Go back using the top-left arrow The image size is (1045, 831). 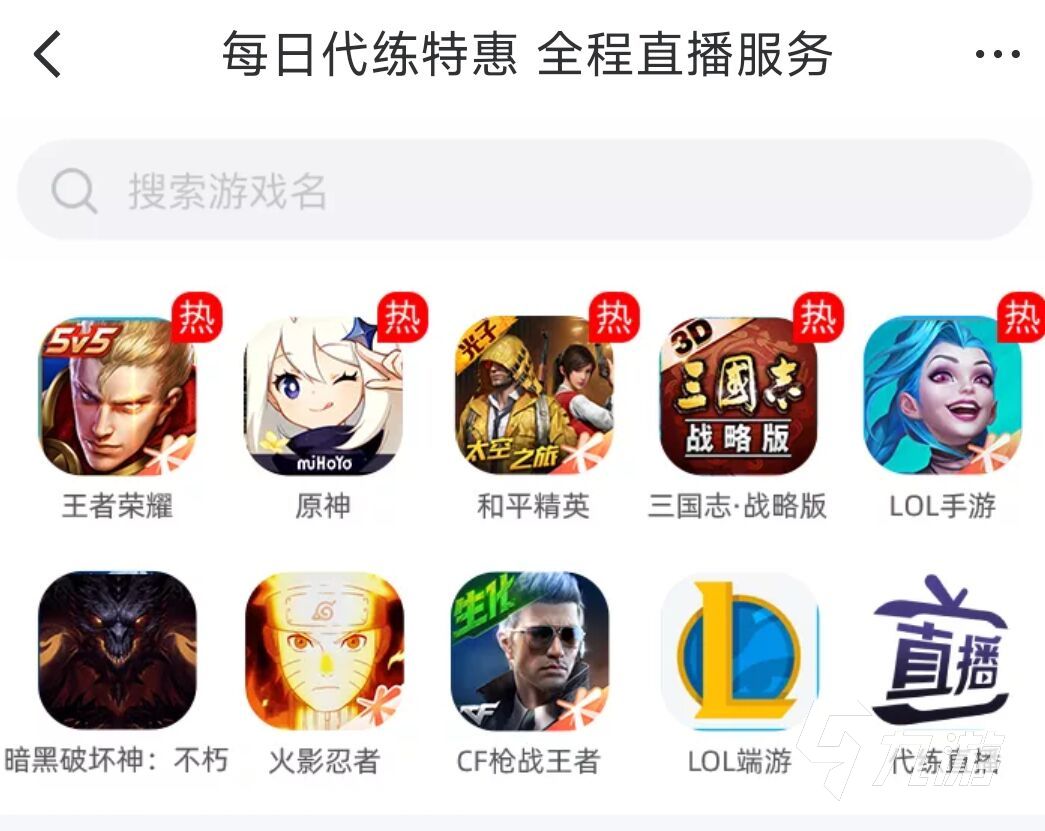[48, 54]
